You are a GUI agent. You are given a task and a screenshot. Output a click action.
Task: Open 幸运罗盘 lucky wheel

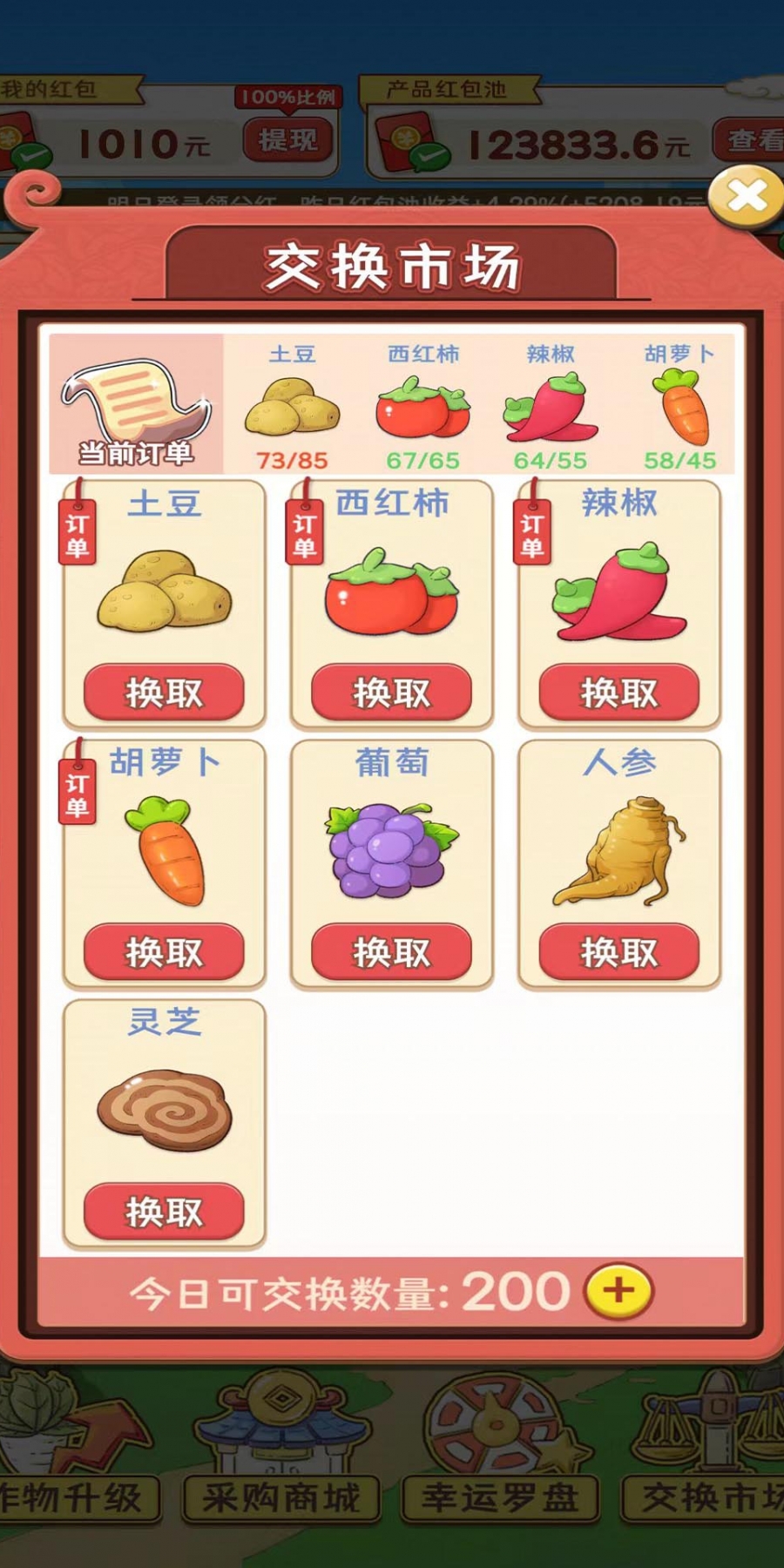pos(500,1497)
